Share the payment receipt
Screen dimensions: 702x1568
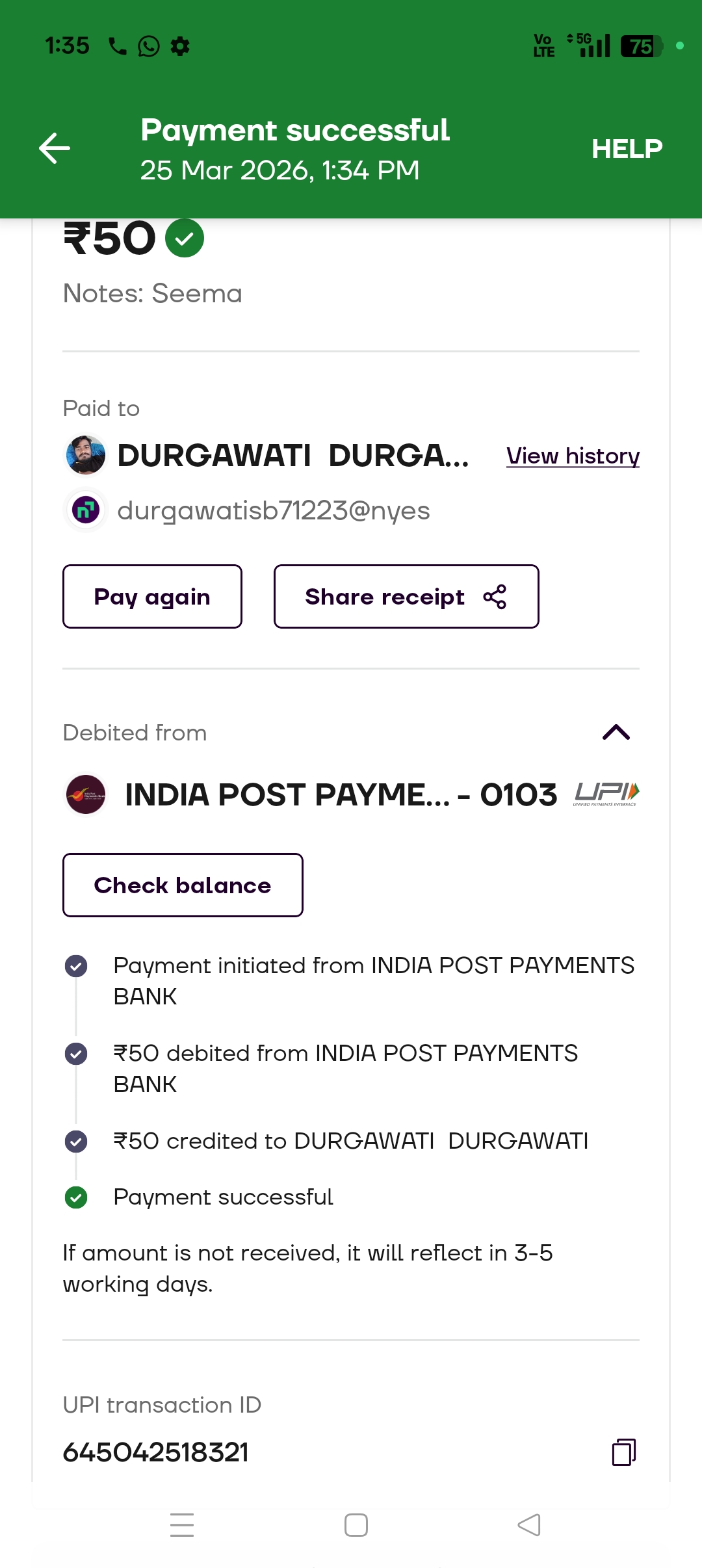(x=406, y=597)
